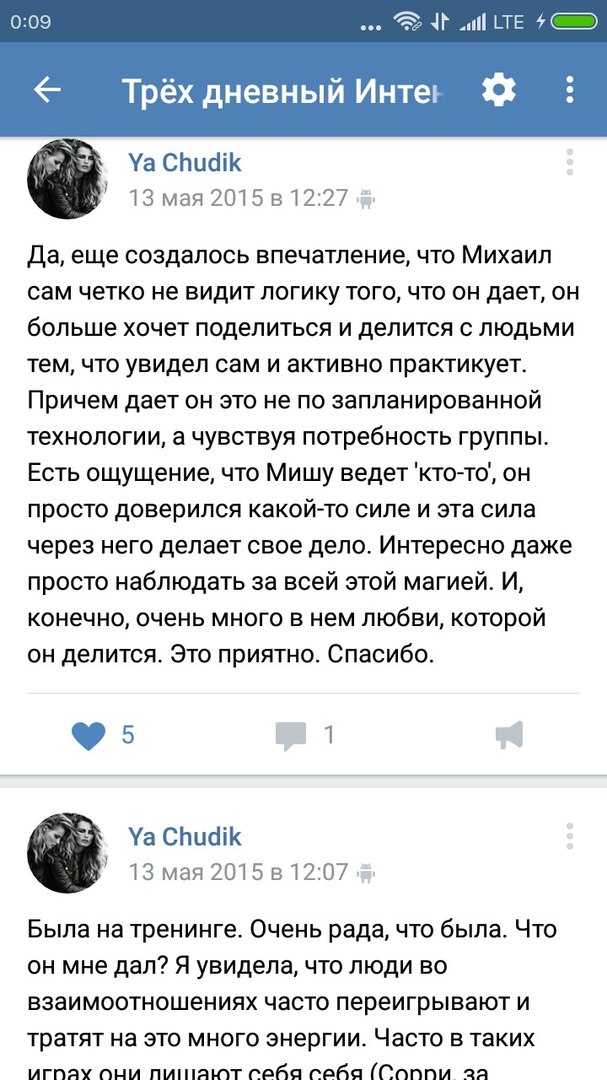This screenshot has width=607, height=1080.
Task: Open Ya Chudik profile from 12:07 post
Action: click(x=185, y=837)
